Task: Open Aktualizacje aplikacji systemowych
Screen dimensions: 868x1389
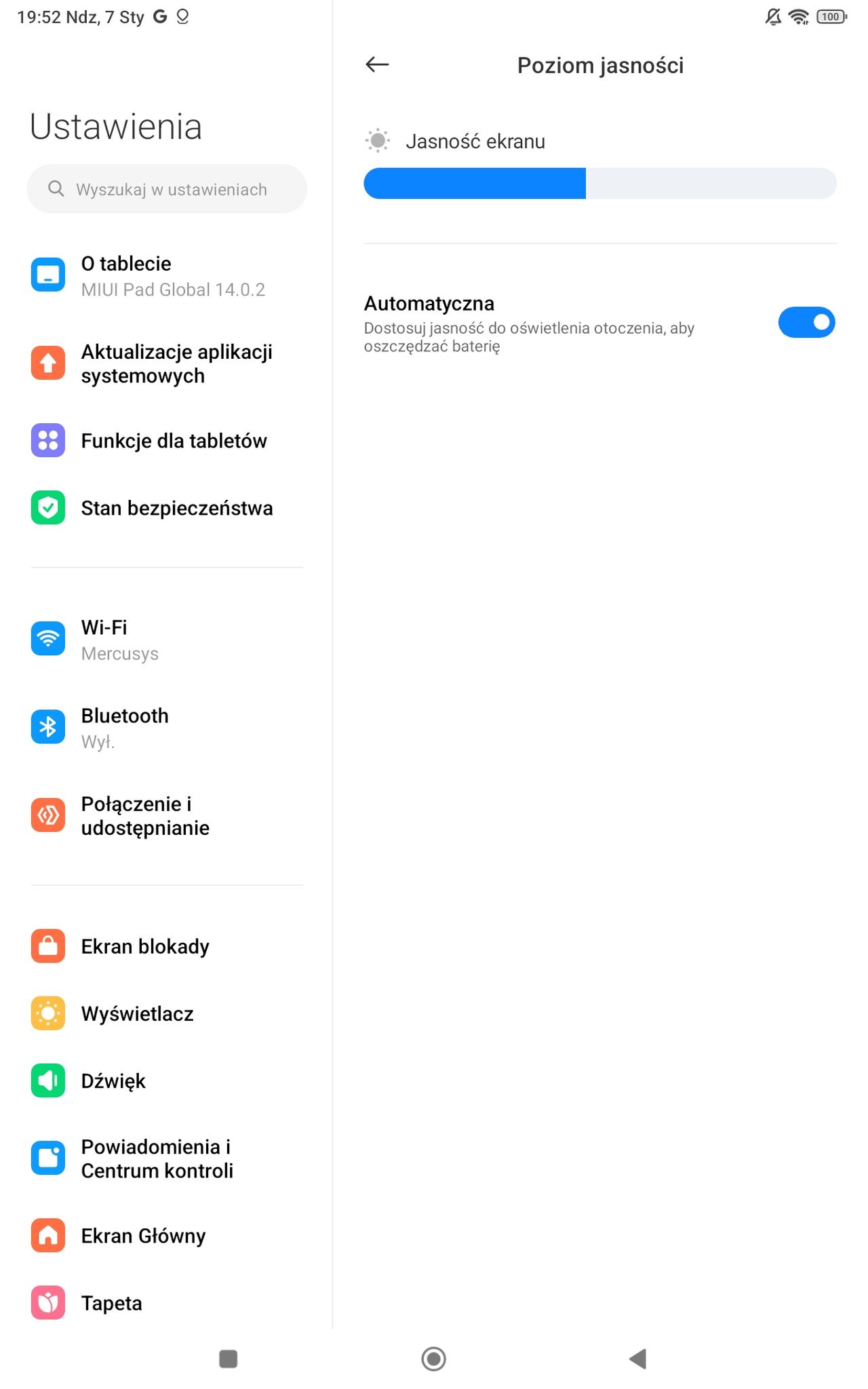Action: click(167, 364)
